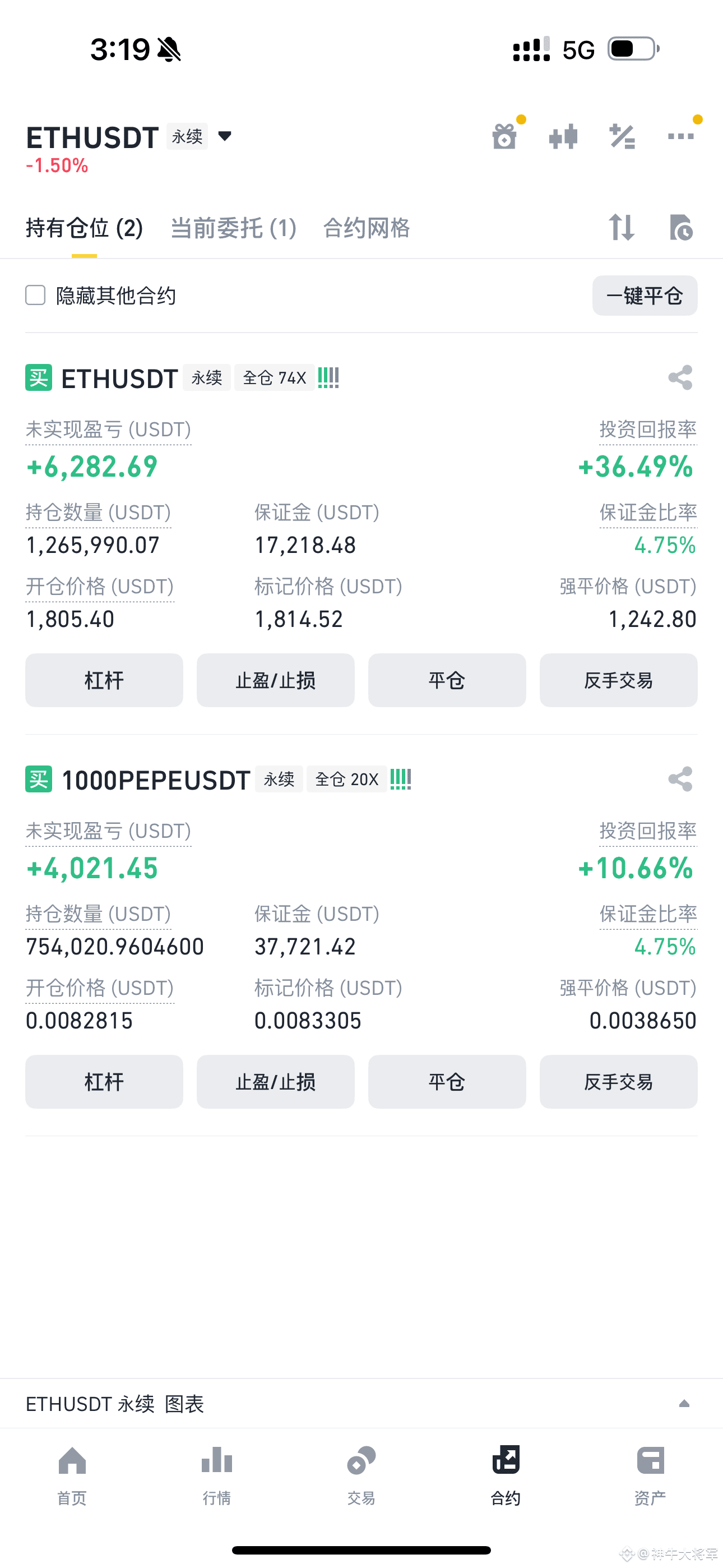Open the ETHUSDT contract pair dropdown
723x1568 pixels.
tap(225, 136)
